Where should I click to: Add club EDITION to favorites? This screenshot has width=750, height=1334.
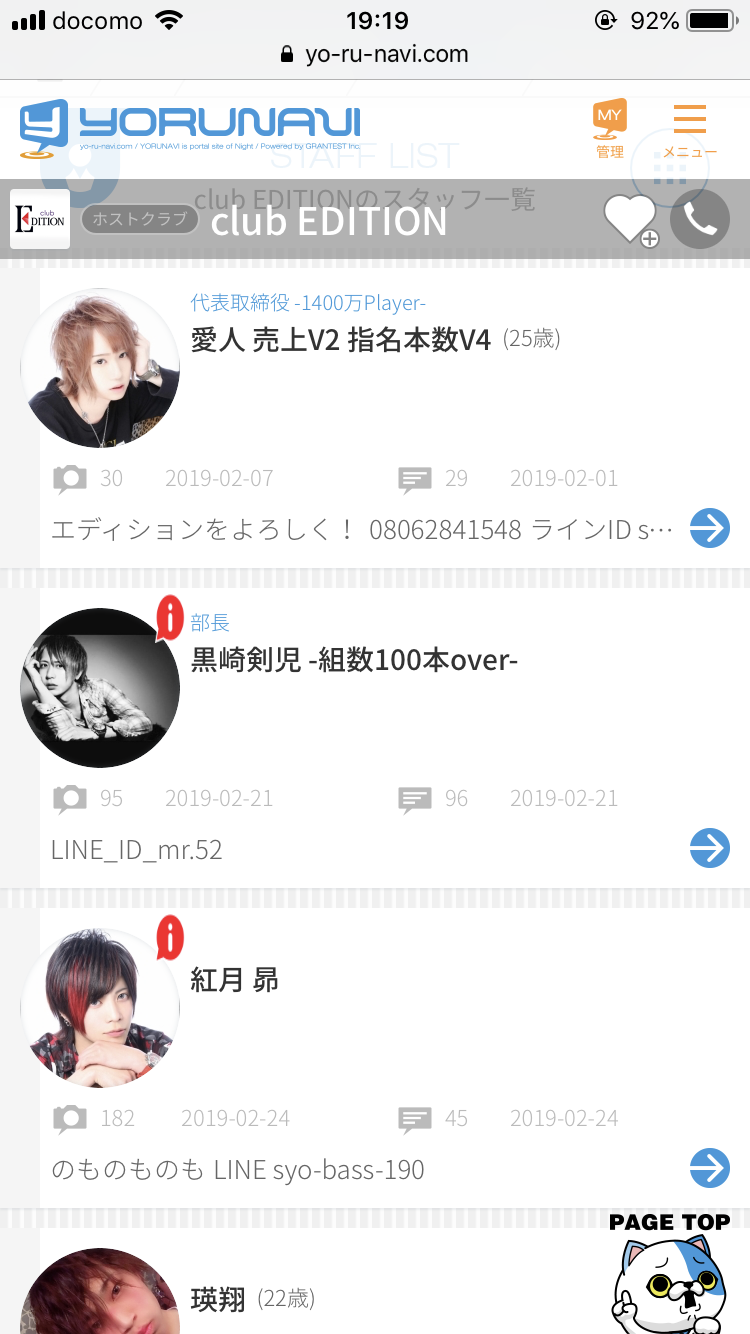[630, 220]
